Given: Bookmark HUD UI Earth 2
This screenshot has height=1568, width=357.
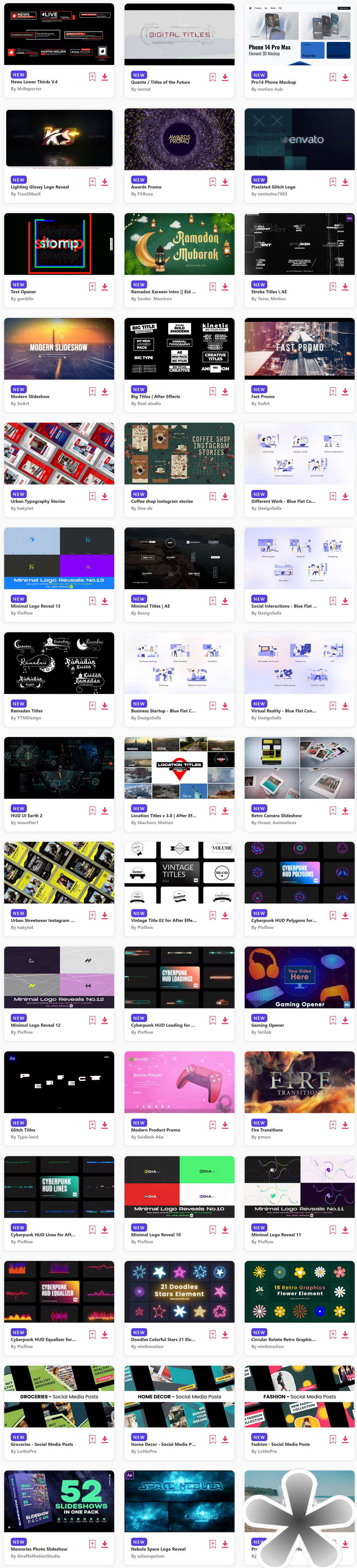Looking at the screenshot, I should click(92, 810).
